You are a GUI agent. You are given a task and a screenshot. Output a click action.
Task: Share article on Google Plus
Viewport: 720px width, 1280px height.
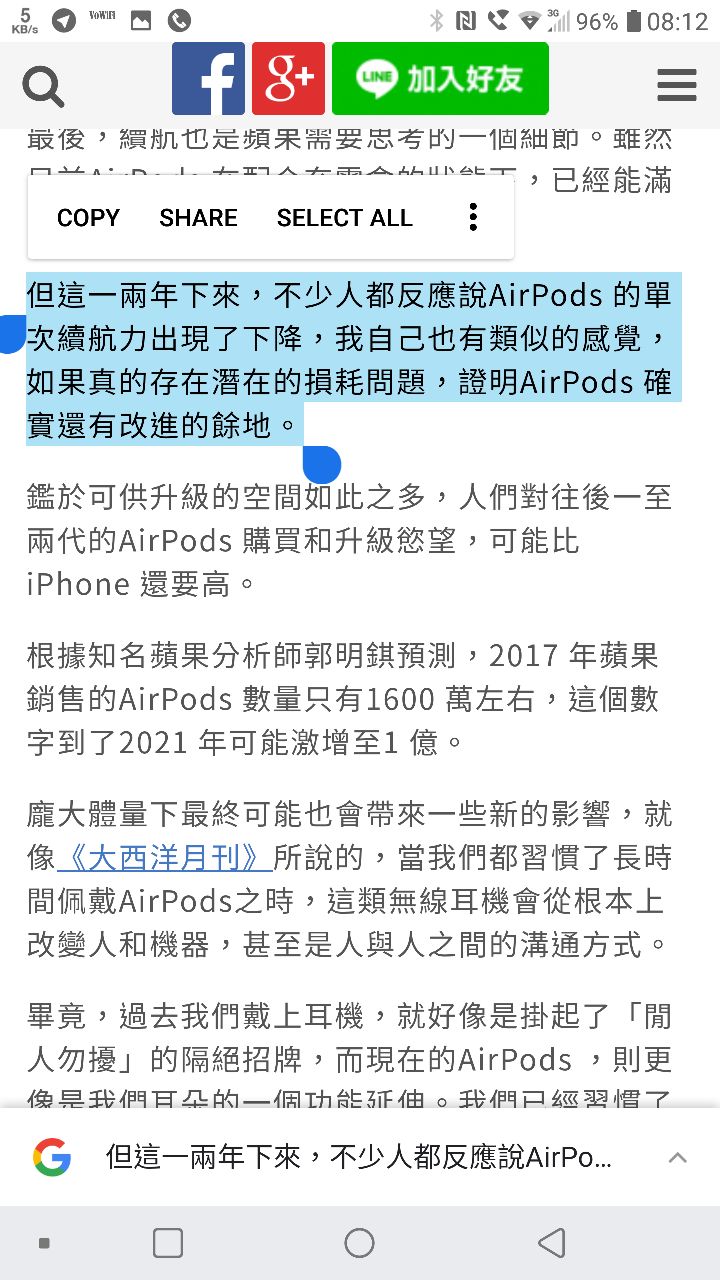(x=288, y=79)
